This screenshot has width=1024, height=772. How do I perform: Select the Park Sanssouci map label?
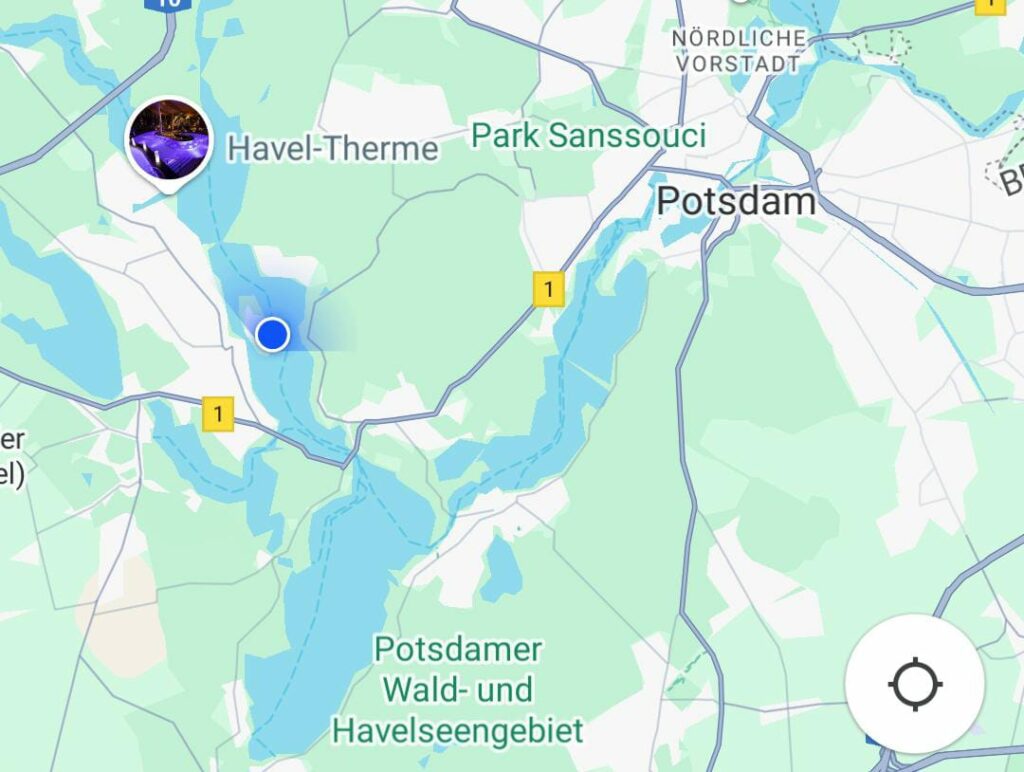tap(588, 136)
